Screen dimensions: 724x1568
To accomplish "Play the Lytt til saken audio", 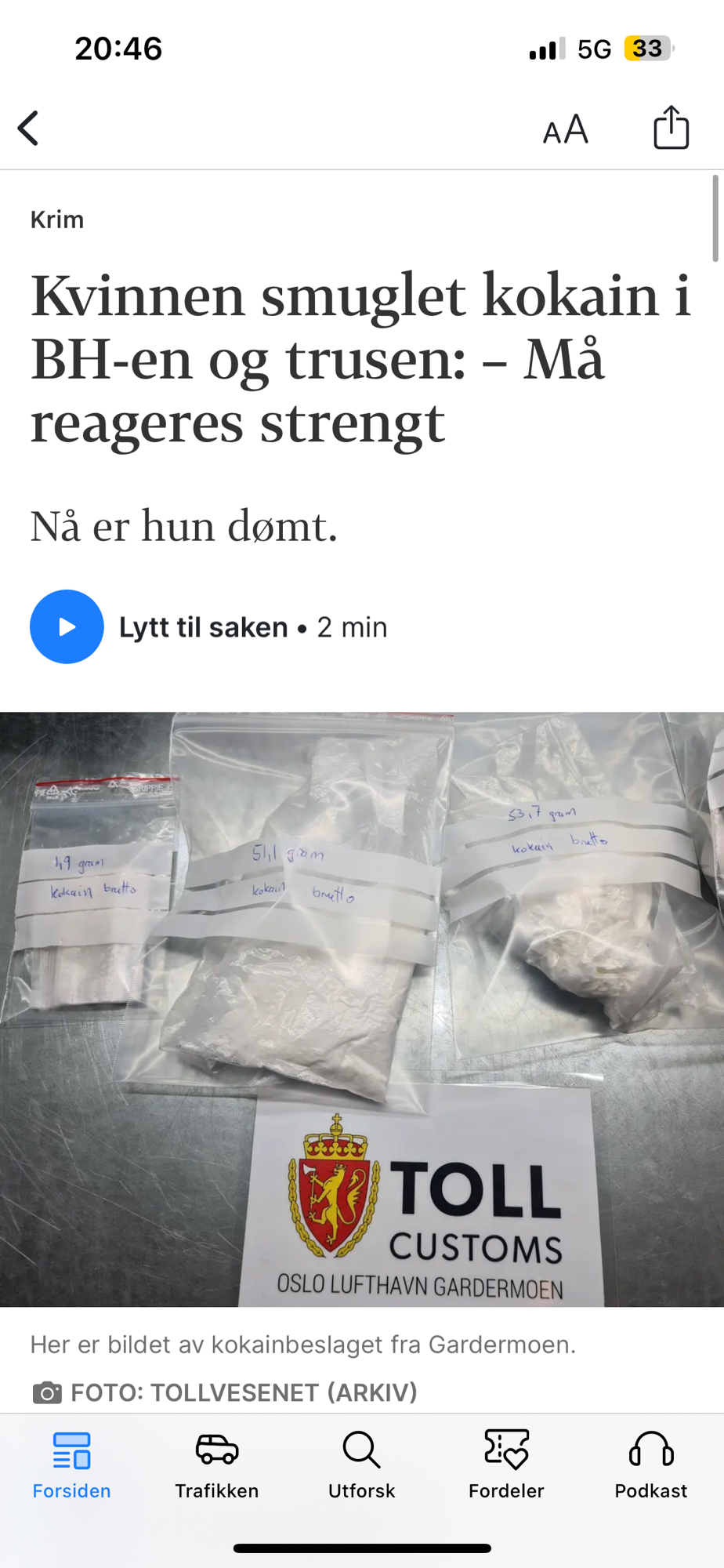I will 67,627.
